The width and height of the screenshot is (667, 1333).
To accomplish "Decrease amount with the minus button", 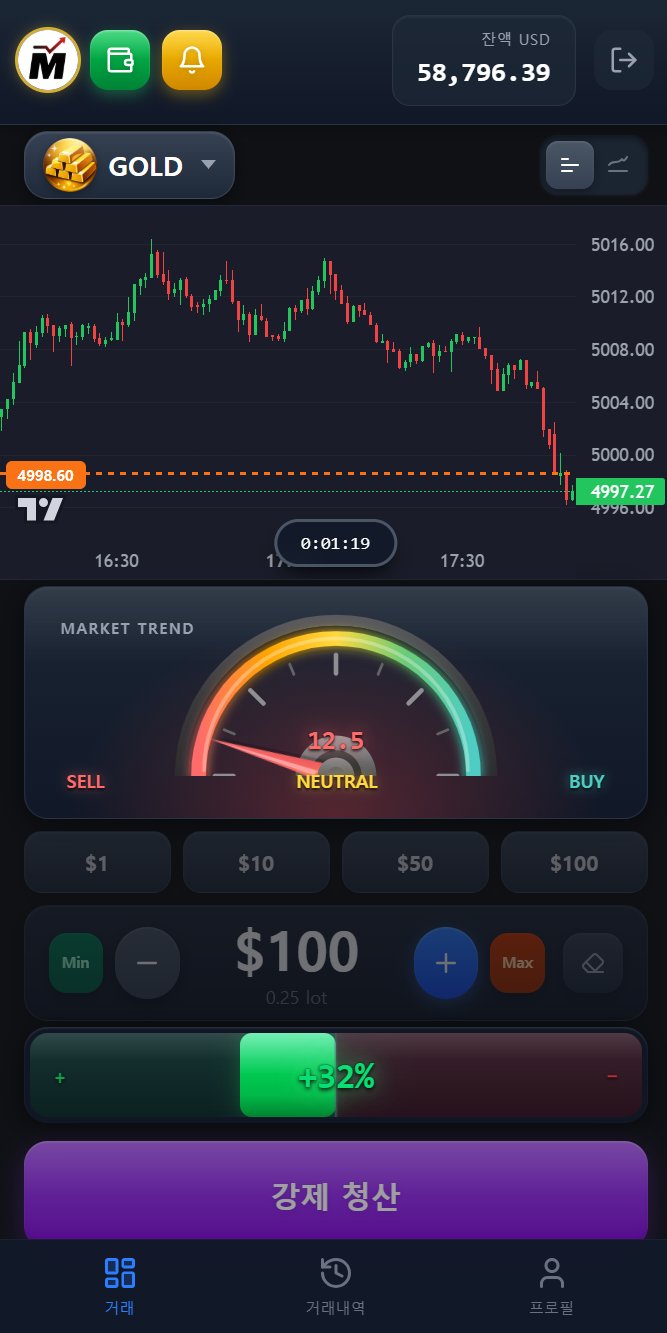I will pos(147,963).
